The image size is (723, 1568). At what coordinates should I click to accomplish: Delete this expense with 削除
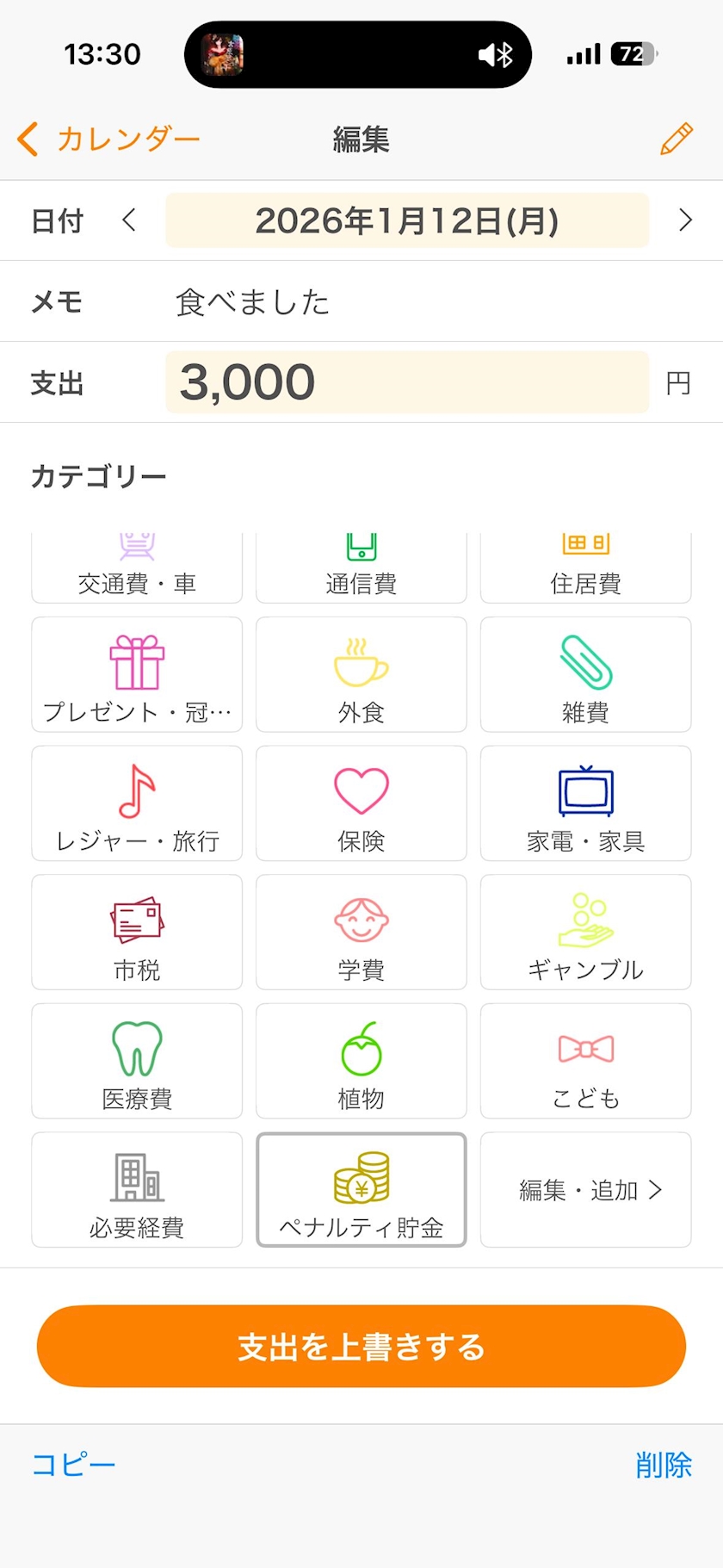point(663,1465)
